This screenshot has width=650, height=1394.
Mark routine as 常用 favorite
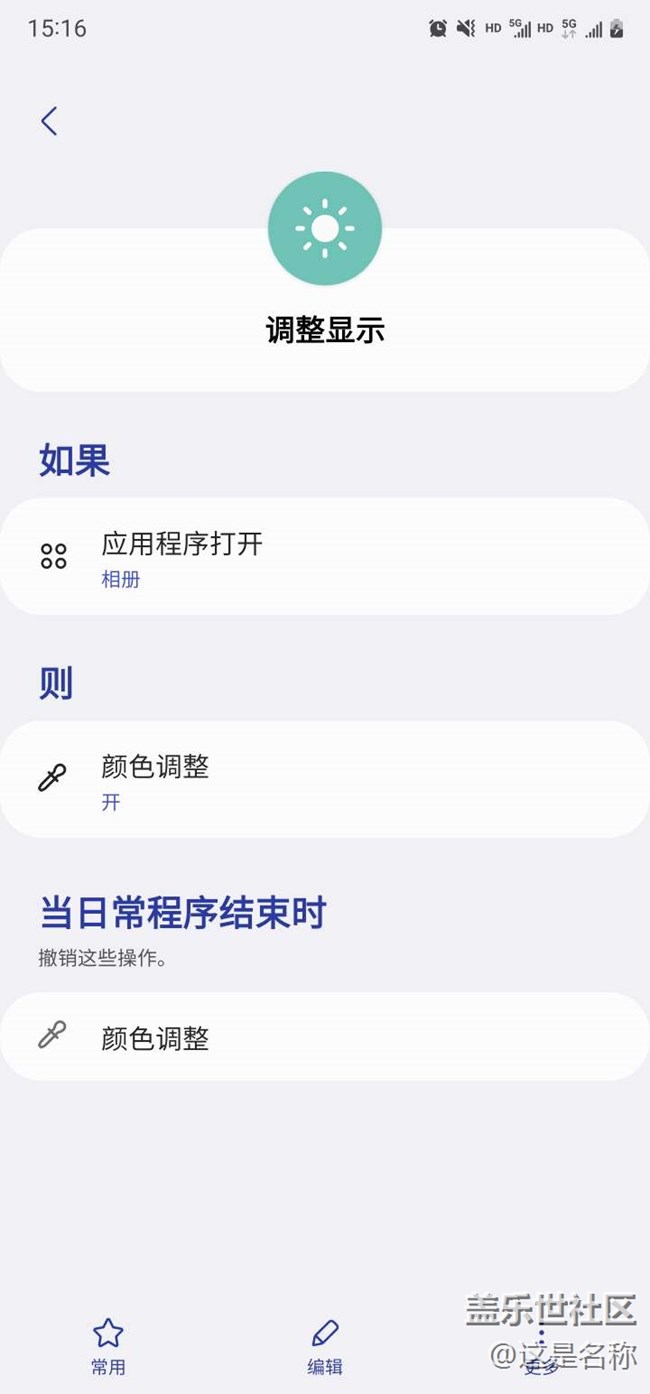pos(108,1345)
